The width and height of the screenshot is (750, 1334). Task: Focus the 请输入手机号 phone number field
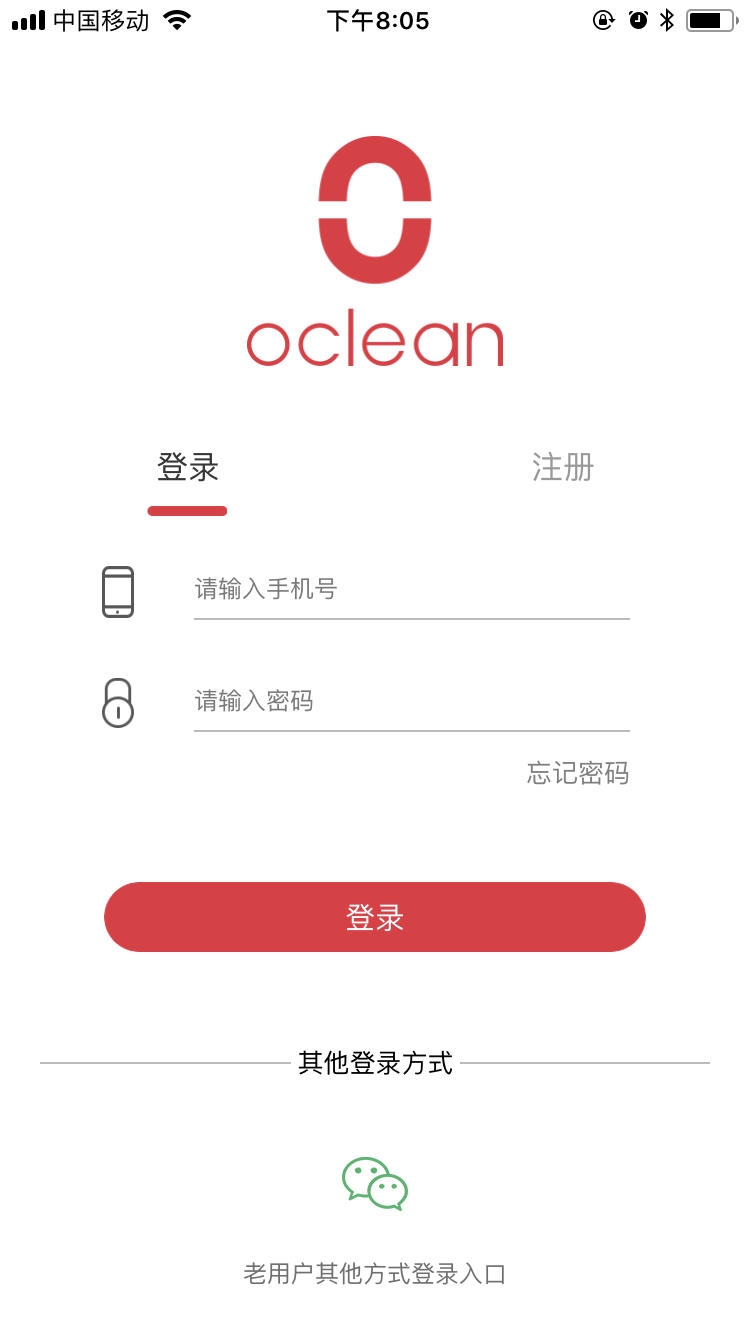410,589
